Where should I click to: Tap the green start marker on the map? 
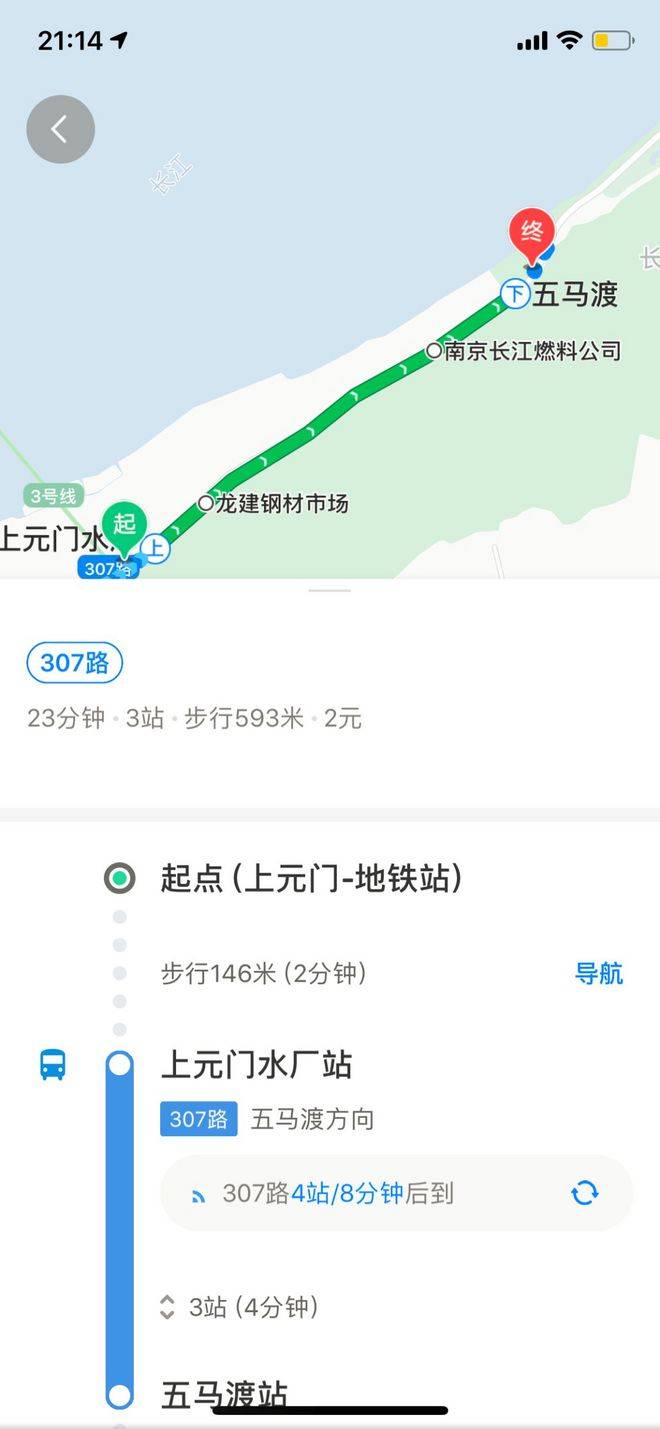pyautogui.click(x=124, y=524)
